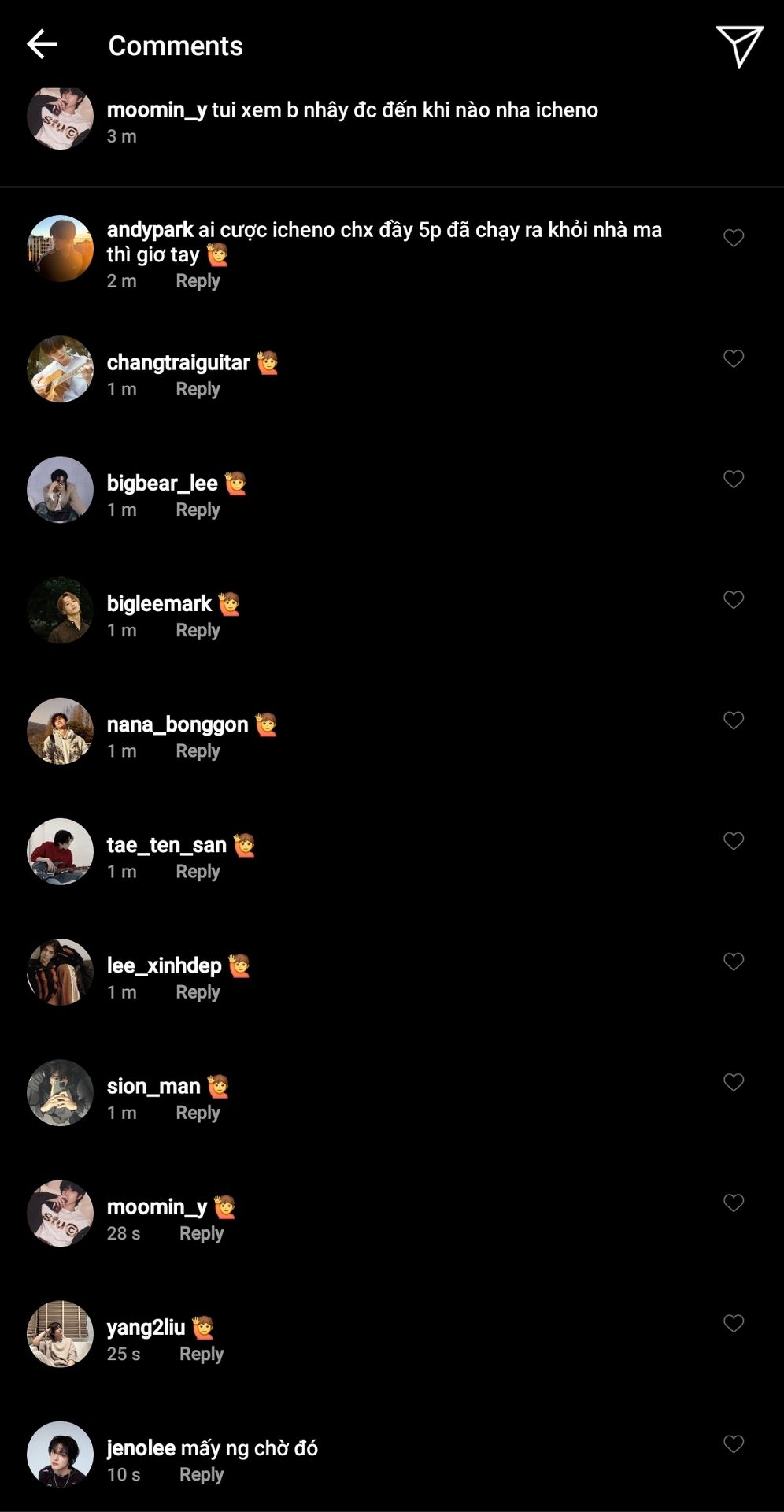This screenshot has width=784, height=1512.
Task: Like changtraiguitar's comment
Action: [734, 358]
